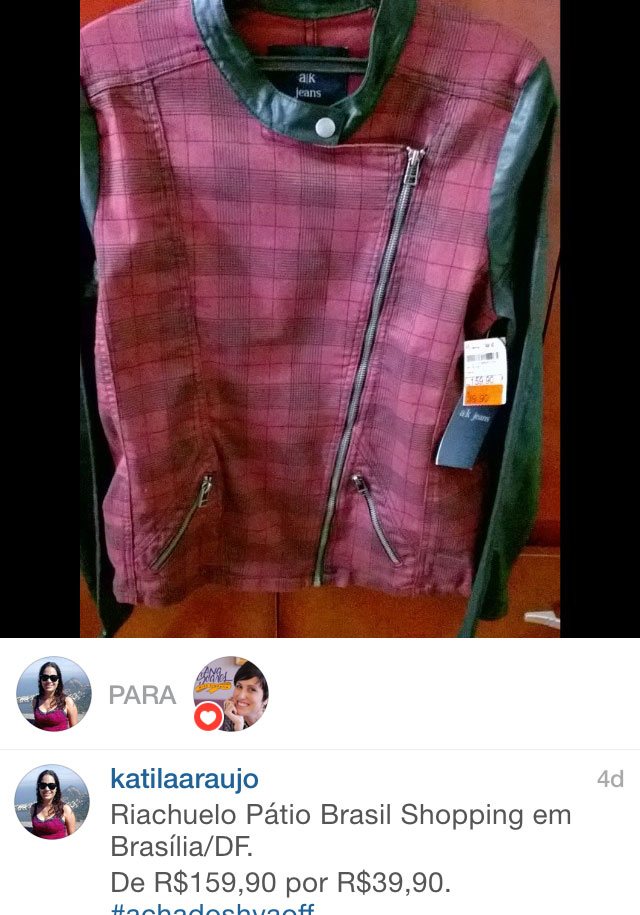Open sender's profile picture beside PARA

click(53, 694)
